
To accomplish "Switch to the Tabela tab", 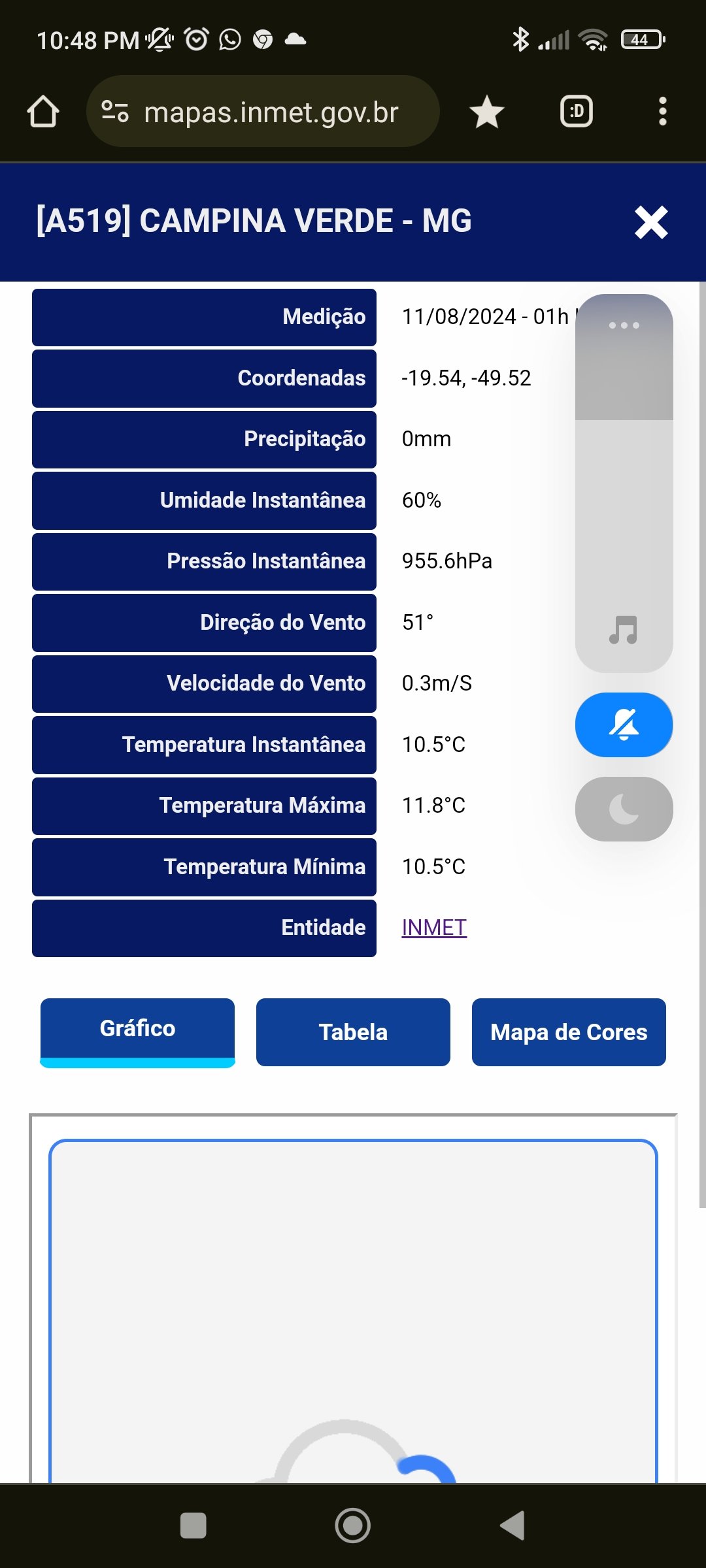I will tap(353, 1032).
